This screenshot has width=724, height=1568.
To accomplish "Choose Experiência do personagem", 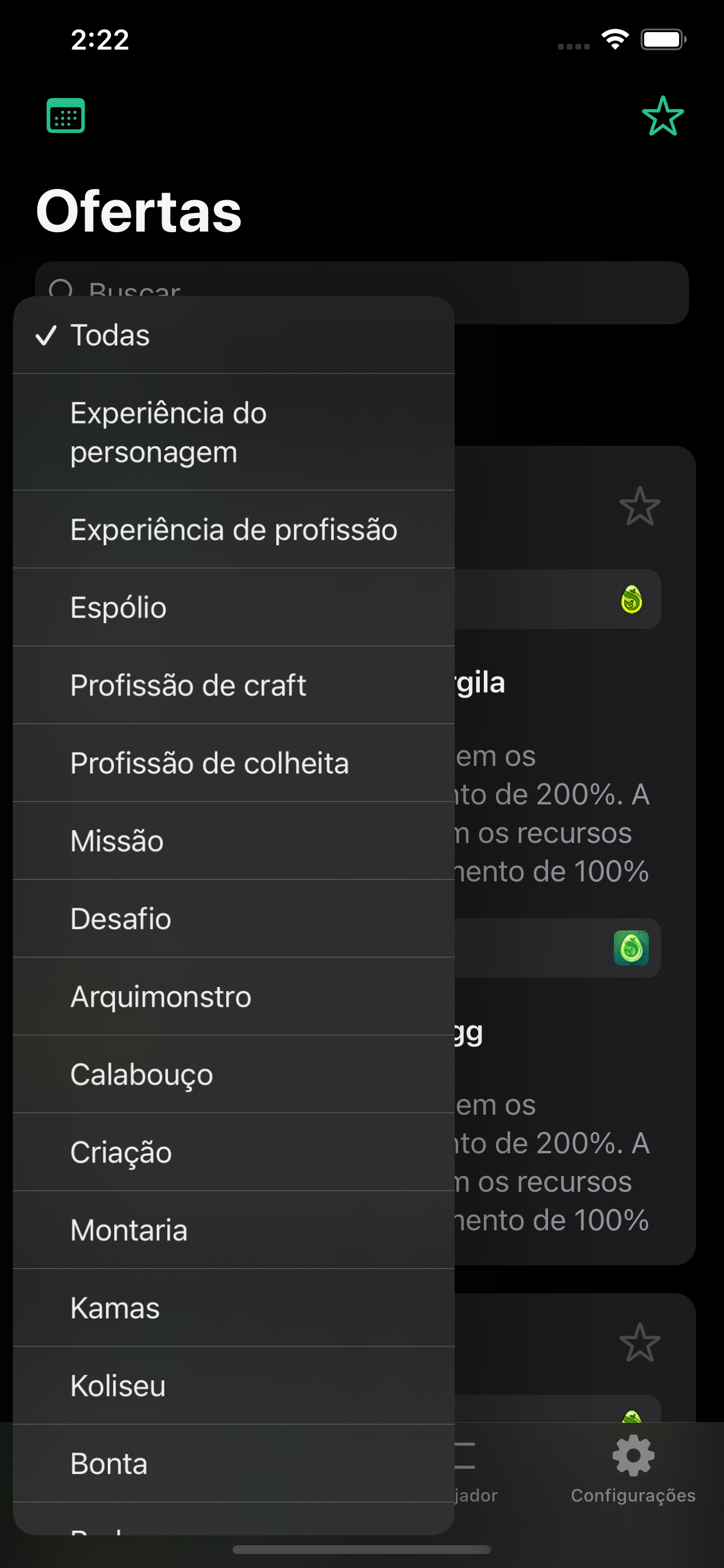I will click(x=234, y=432).
